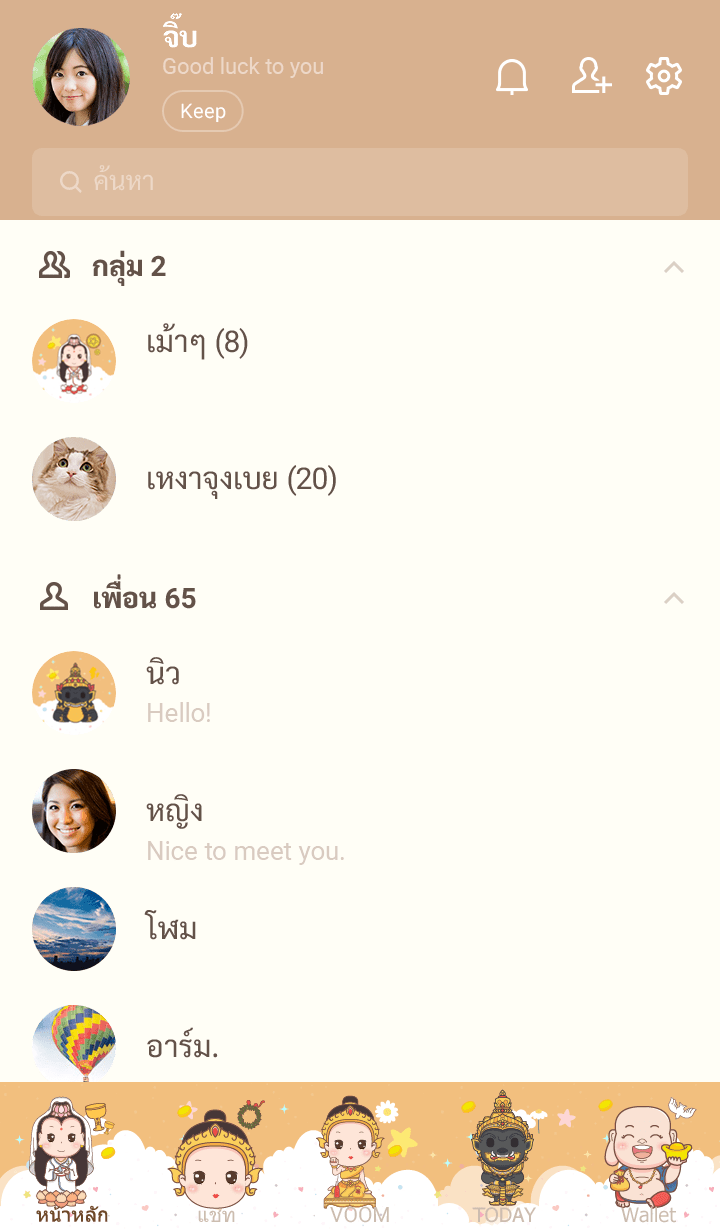Switch to the แชท tab
Image resolution: width=720 pixels, height=1232 pixels.
click(x=215, y=1160)
